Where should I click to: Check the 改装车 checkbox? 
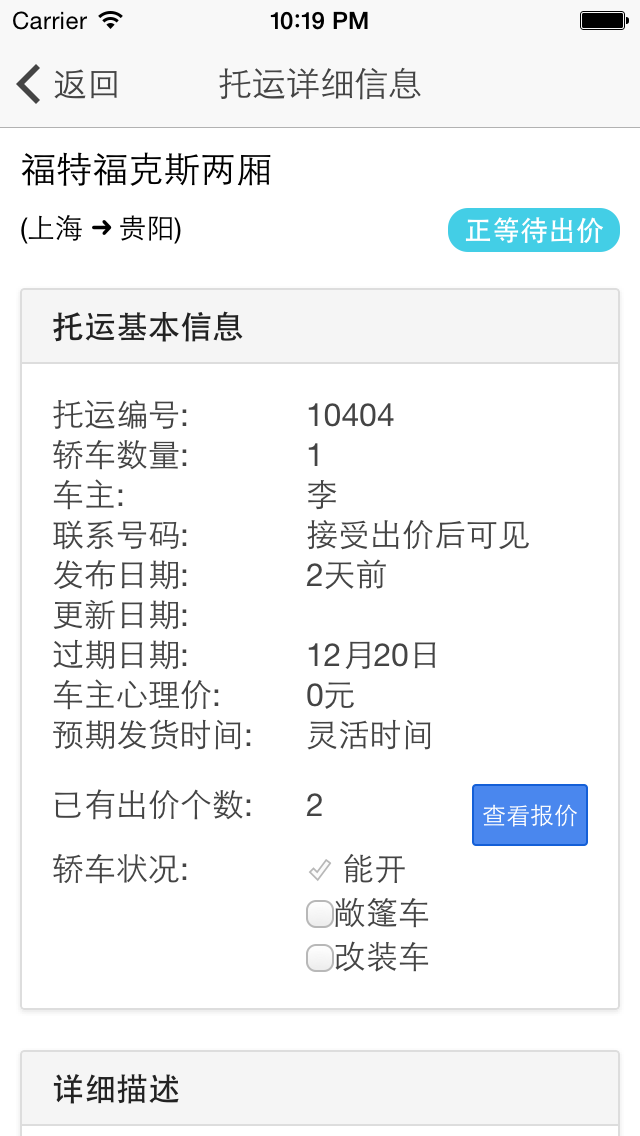320,959
